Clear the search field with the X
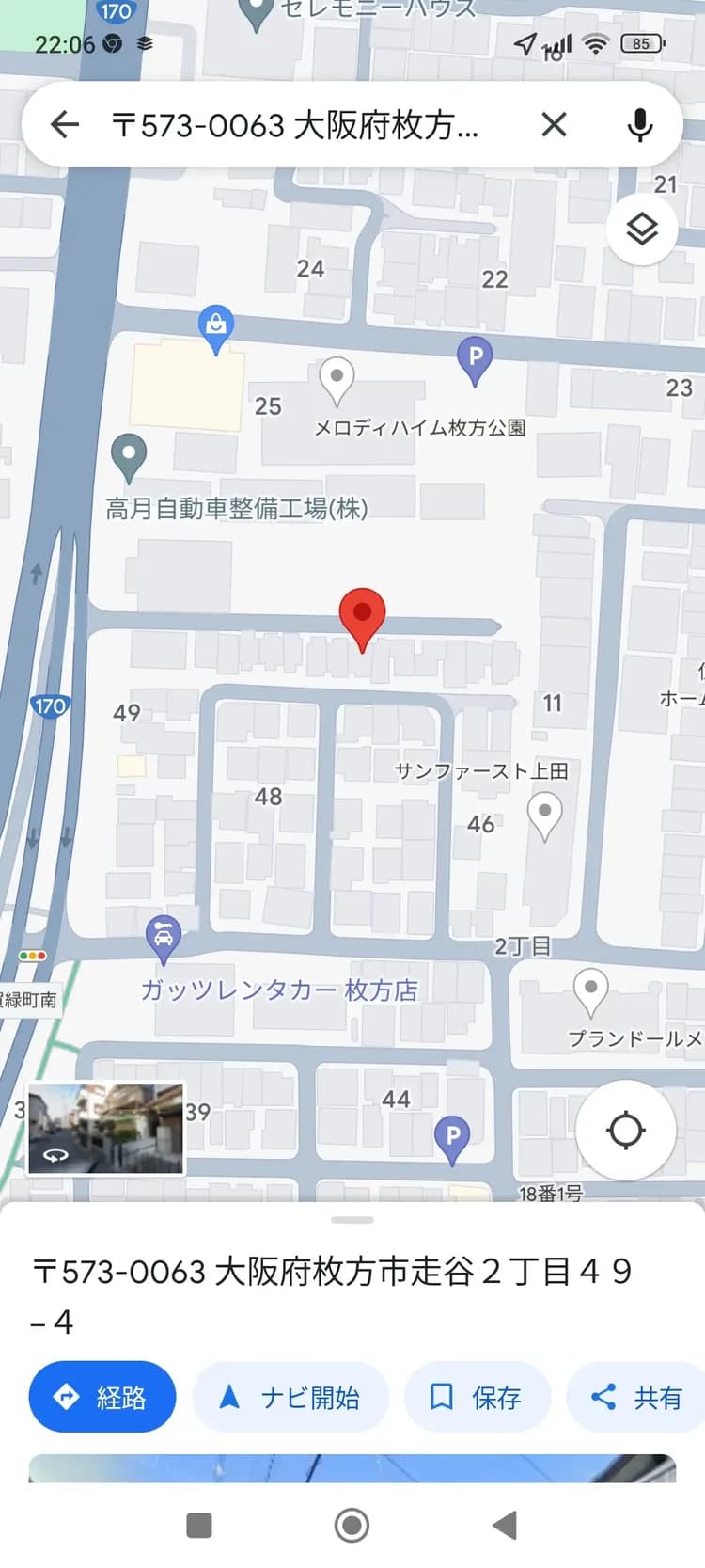The height and width of the screenshot is (1568, 705). 554,123
